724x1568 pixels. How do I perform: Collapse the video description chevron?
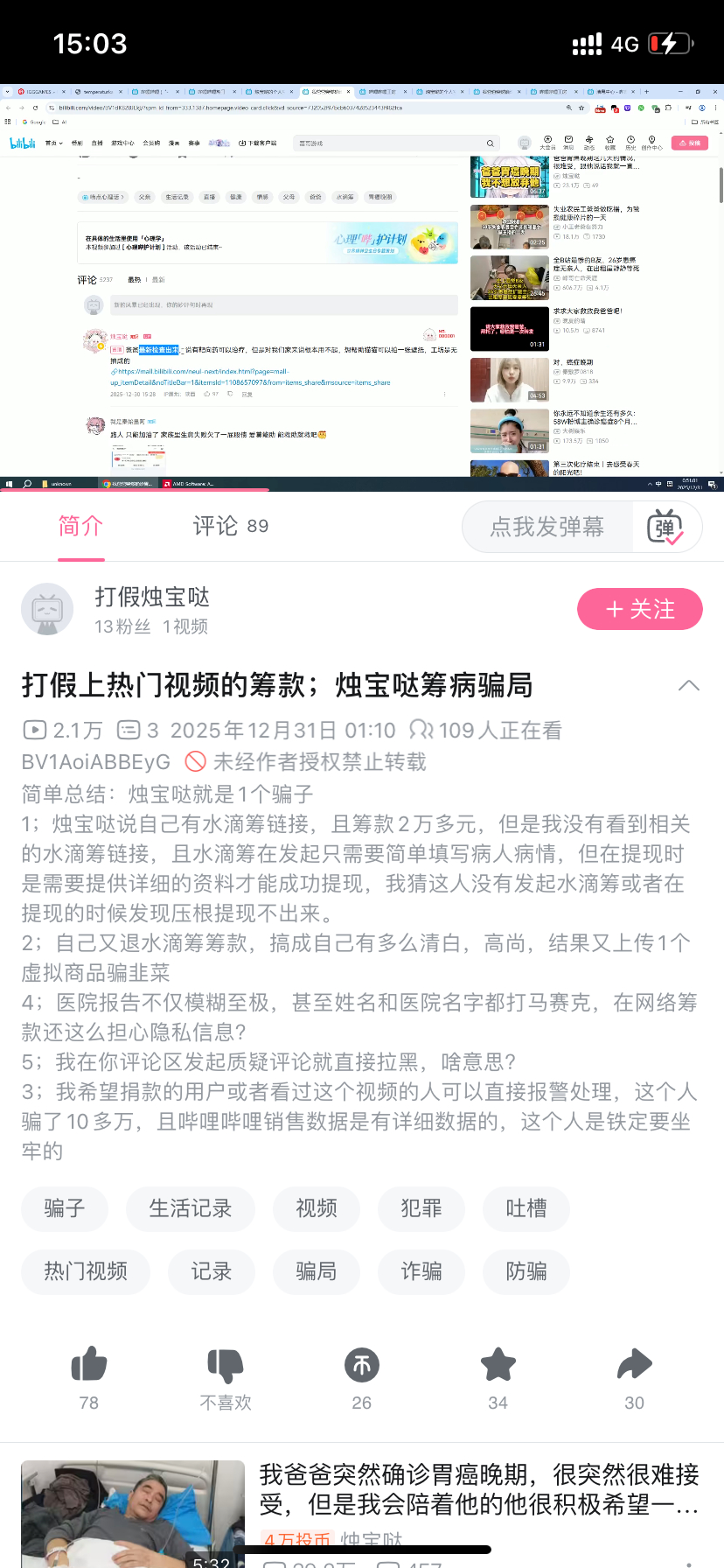coord(688,685)
